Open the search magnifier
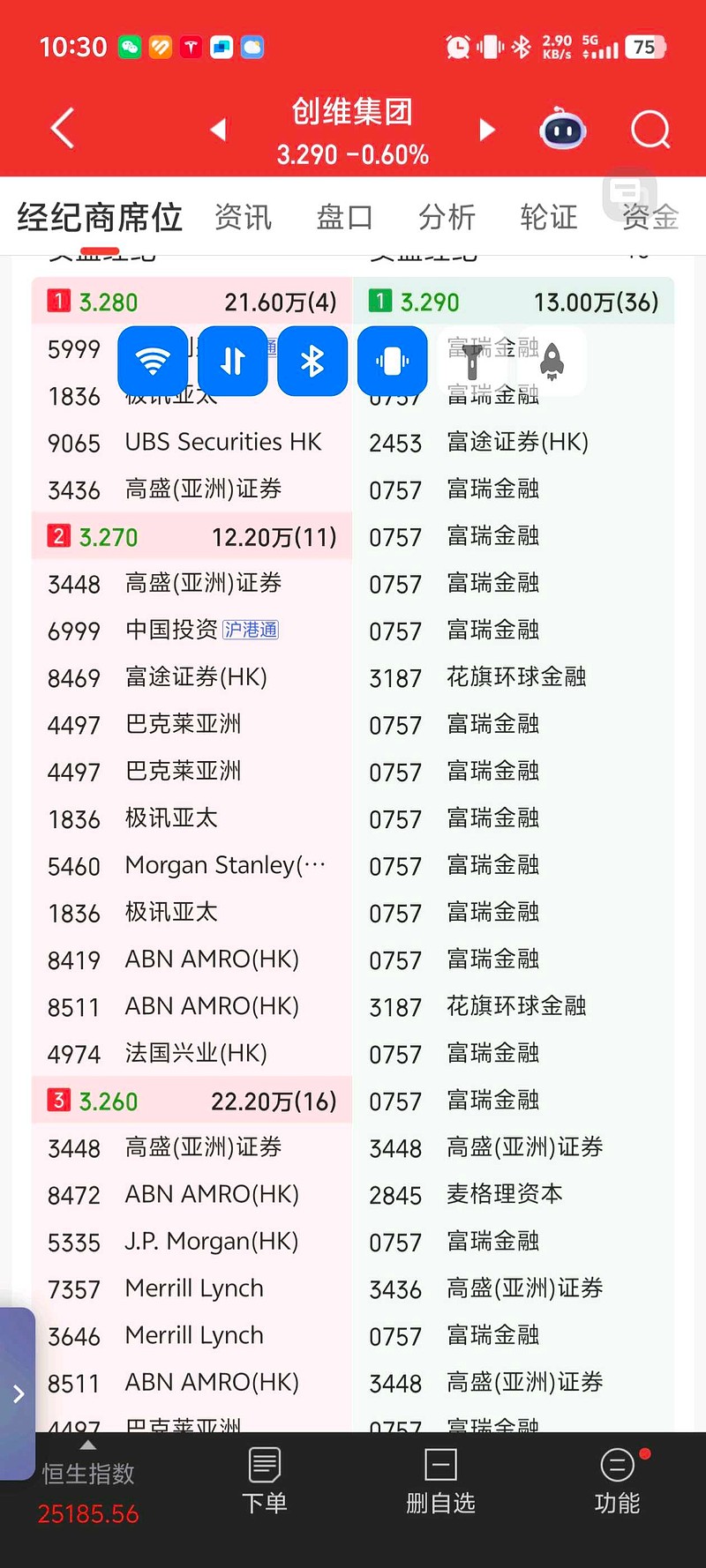 click(650, 131)
